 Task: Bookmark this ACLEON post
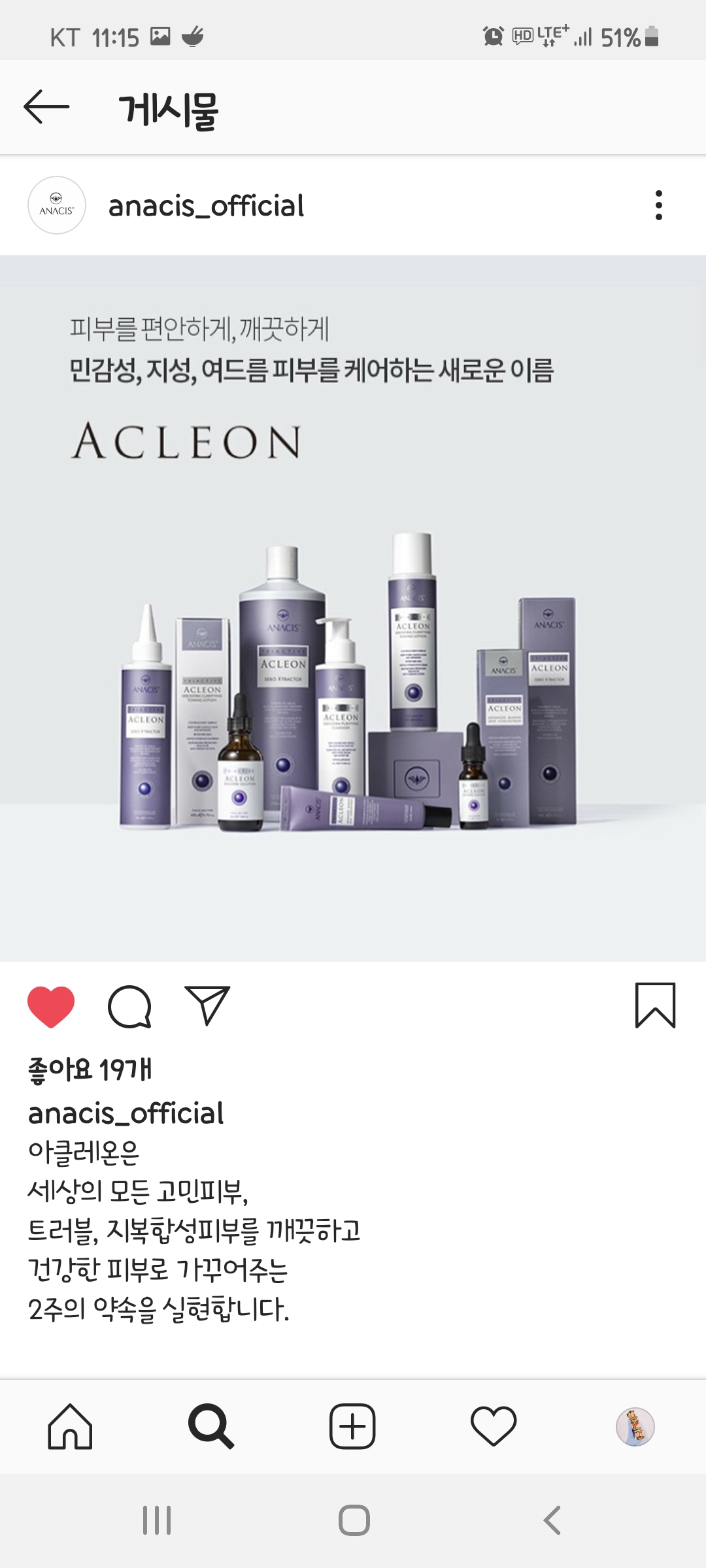[x=655, y=1005]
